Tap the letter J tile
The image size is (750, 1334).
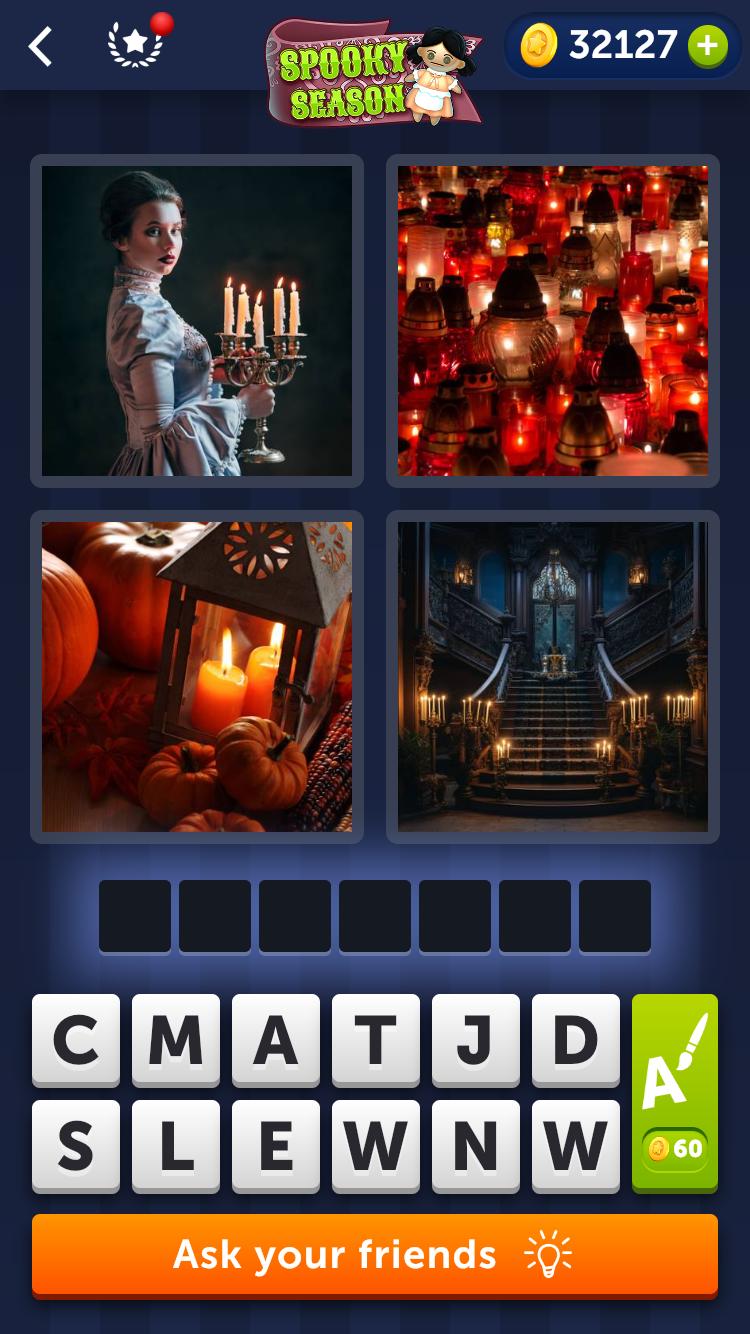476,1040
